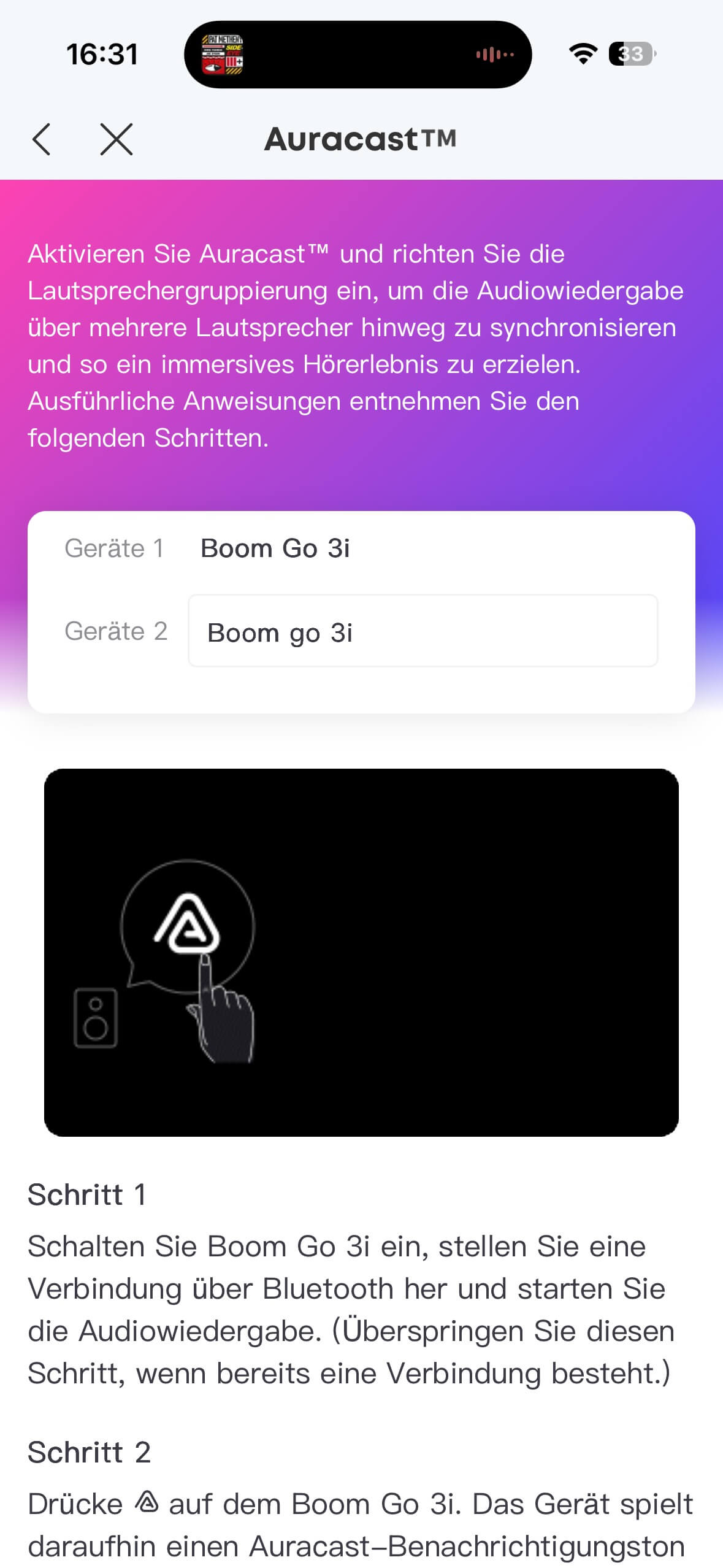The width and height of the screenshot is (723, 1568).
Task: Close the Auracast page
Action: point(117,139)
